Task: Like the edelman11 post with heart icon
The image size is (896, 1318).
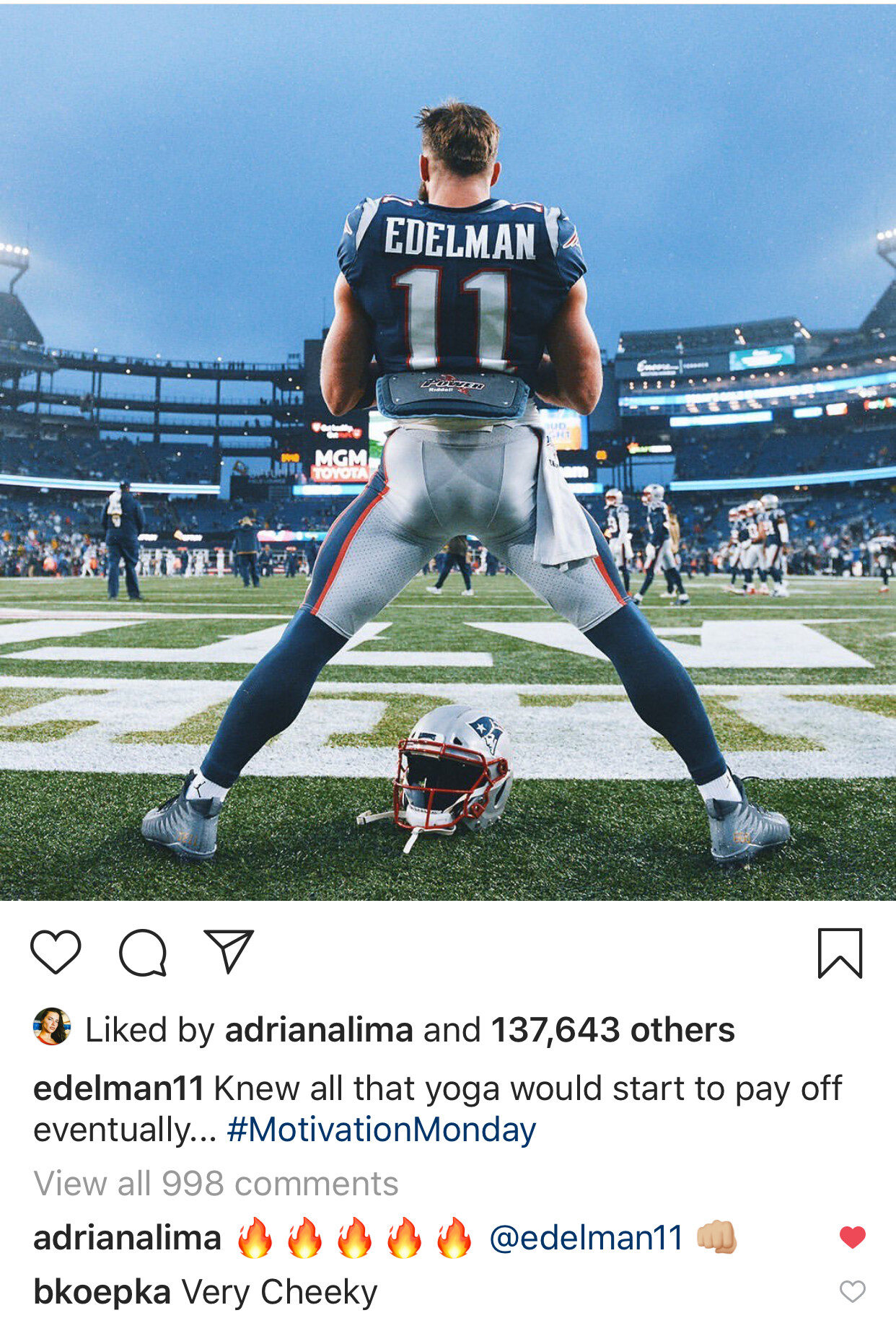Action: (56, 952)
